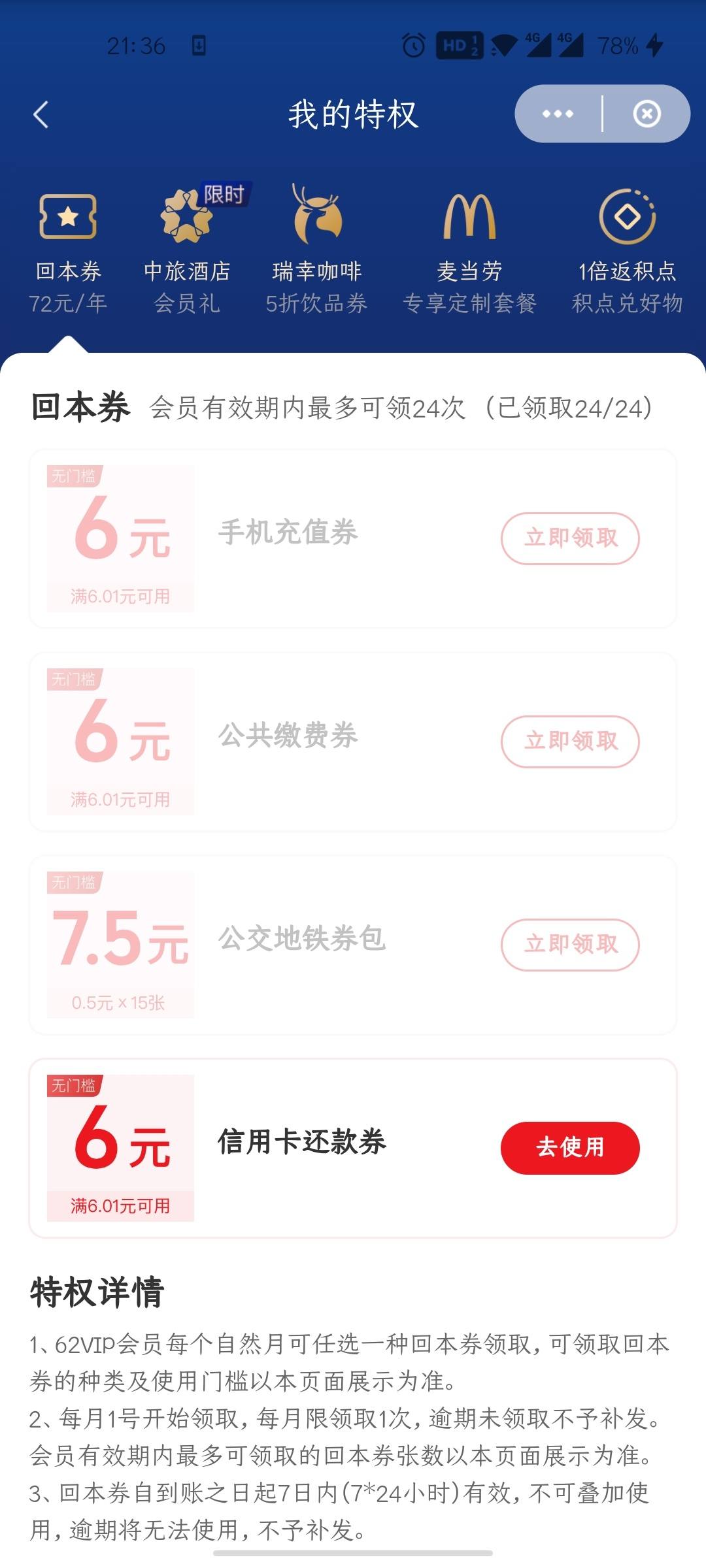The width and height of the screenshot is (706, 1568).
Task: Open the mini program more options menu
Action: click(x=558, y=114)
